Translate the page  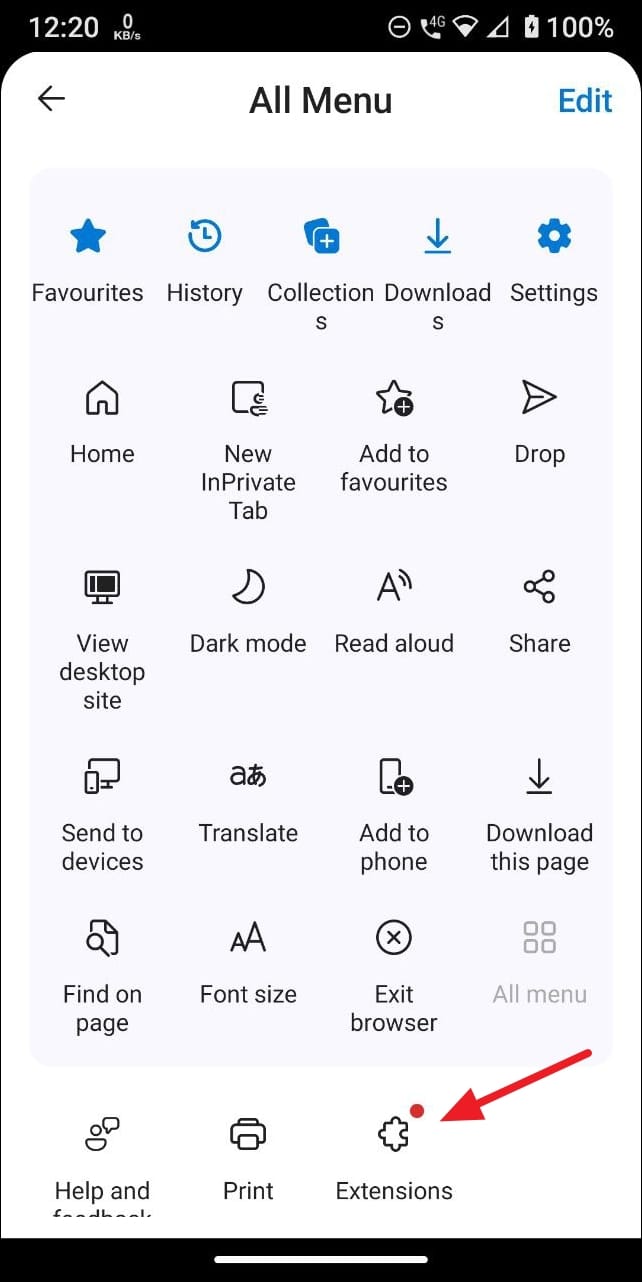pyautogui.click(x=248, y=802)
